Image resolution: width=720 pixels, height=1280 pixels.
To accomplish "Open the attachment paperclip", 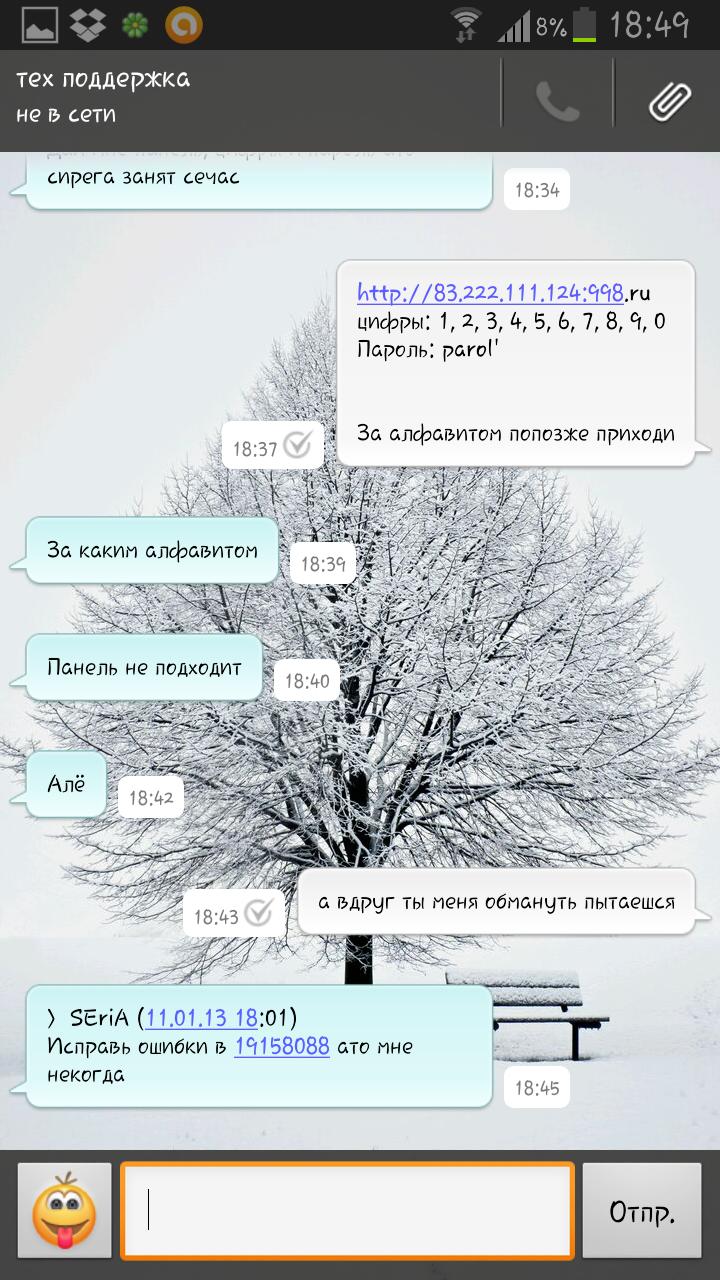I will point(668,101).
